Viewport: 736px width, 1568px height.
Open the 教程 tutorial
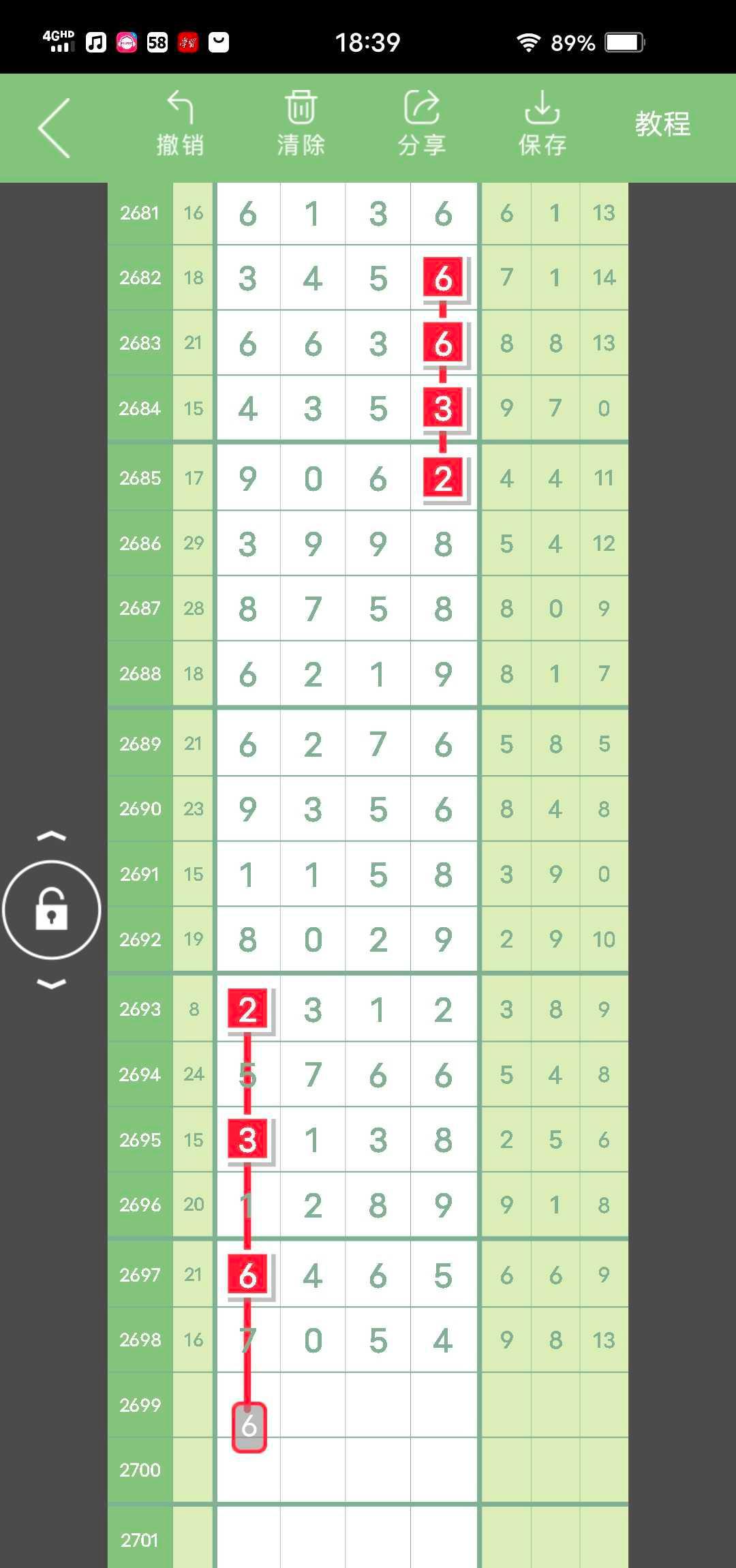[x=662, y=124]
